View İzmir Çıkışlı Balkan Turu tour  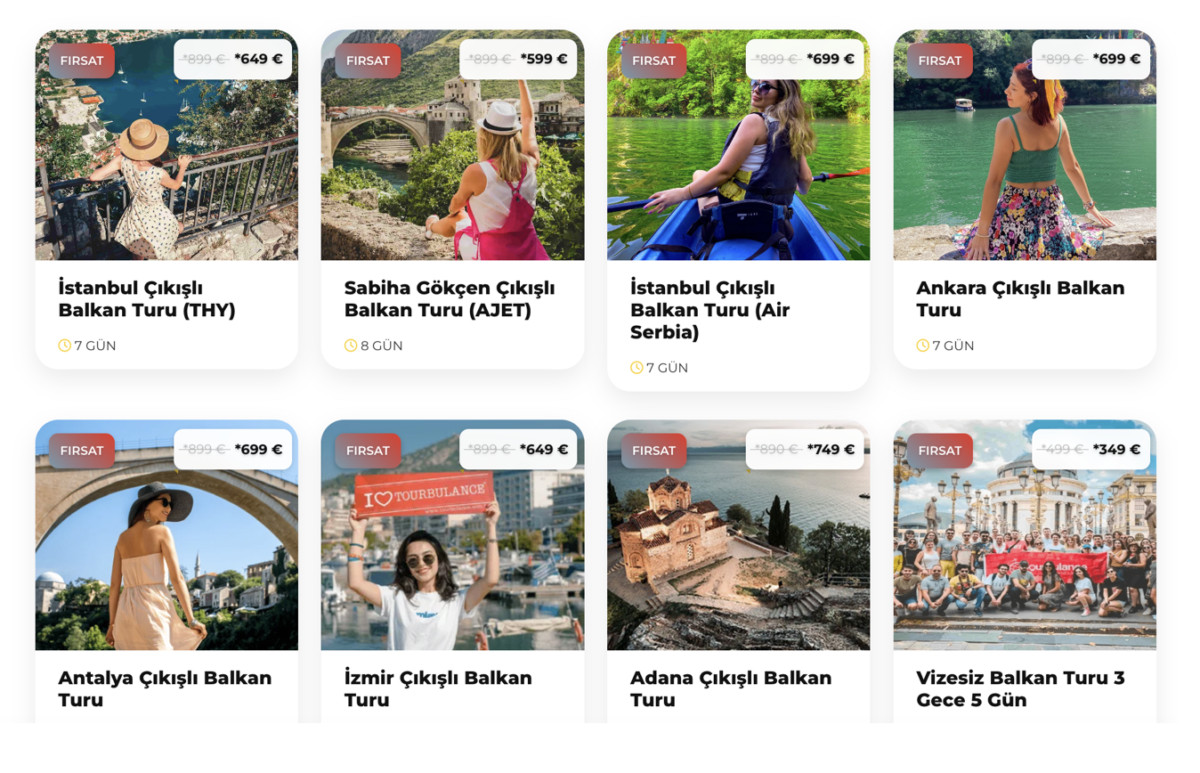438,689
